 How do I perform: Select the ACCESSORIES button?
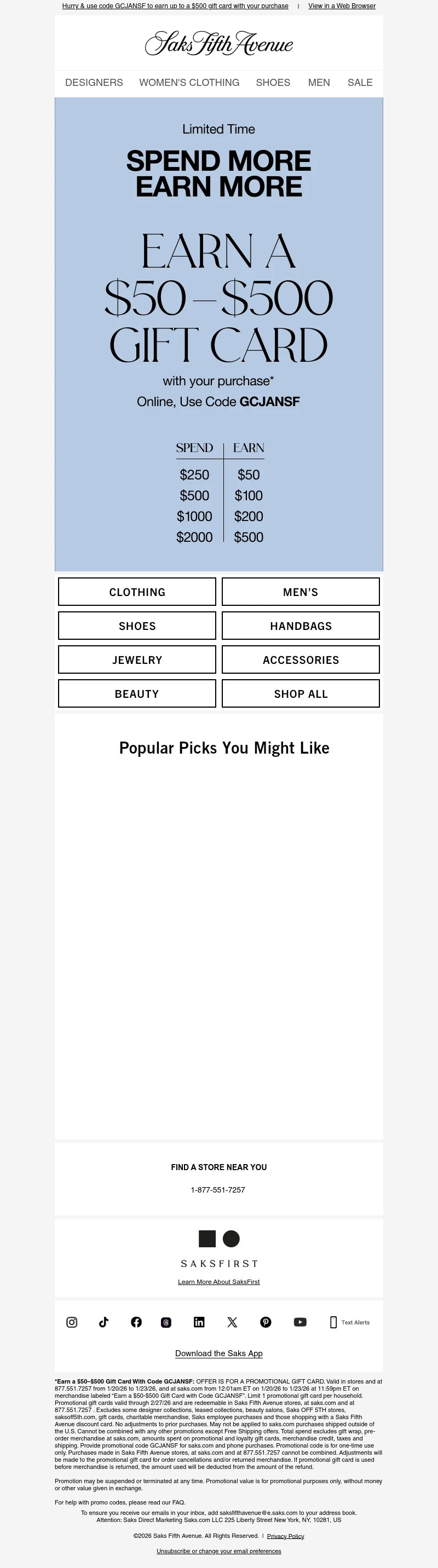coord(301,660)
